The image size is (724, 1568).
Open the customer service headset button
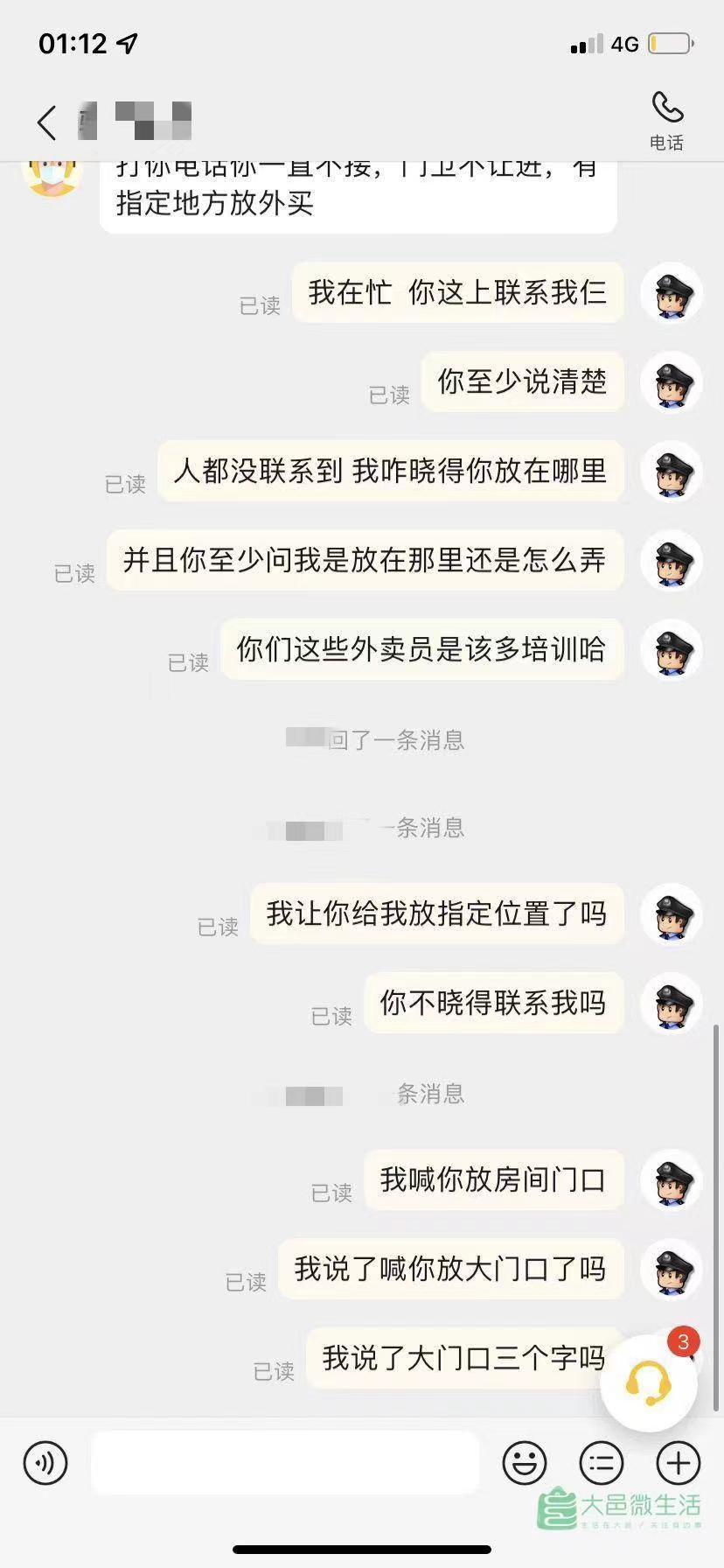(x=648, y=1383)
